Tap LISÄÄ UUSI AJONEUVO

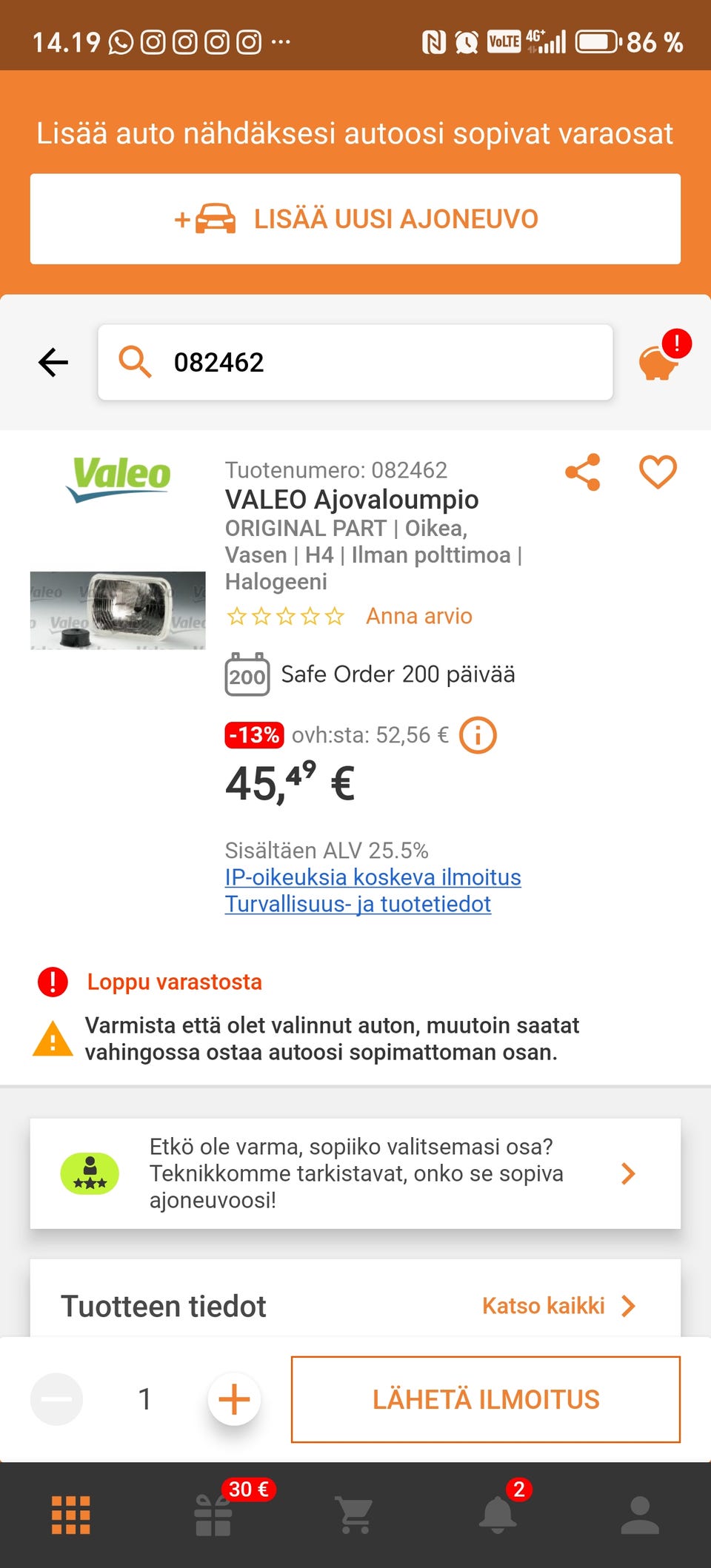click(x=355, y=218)
